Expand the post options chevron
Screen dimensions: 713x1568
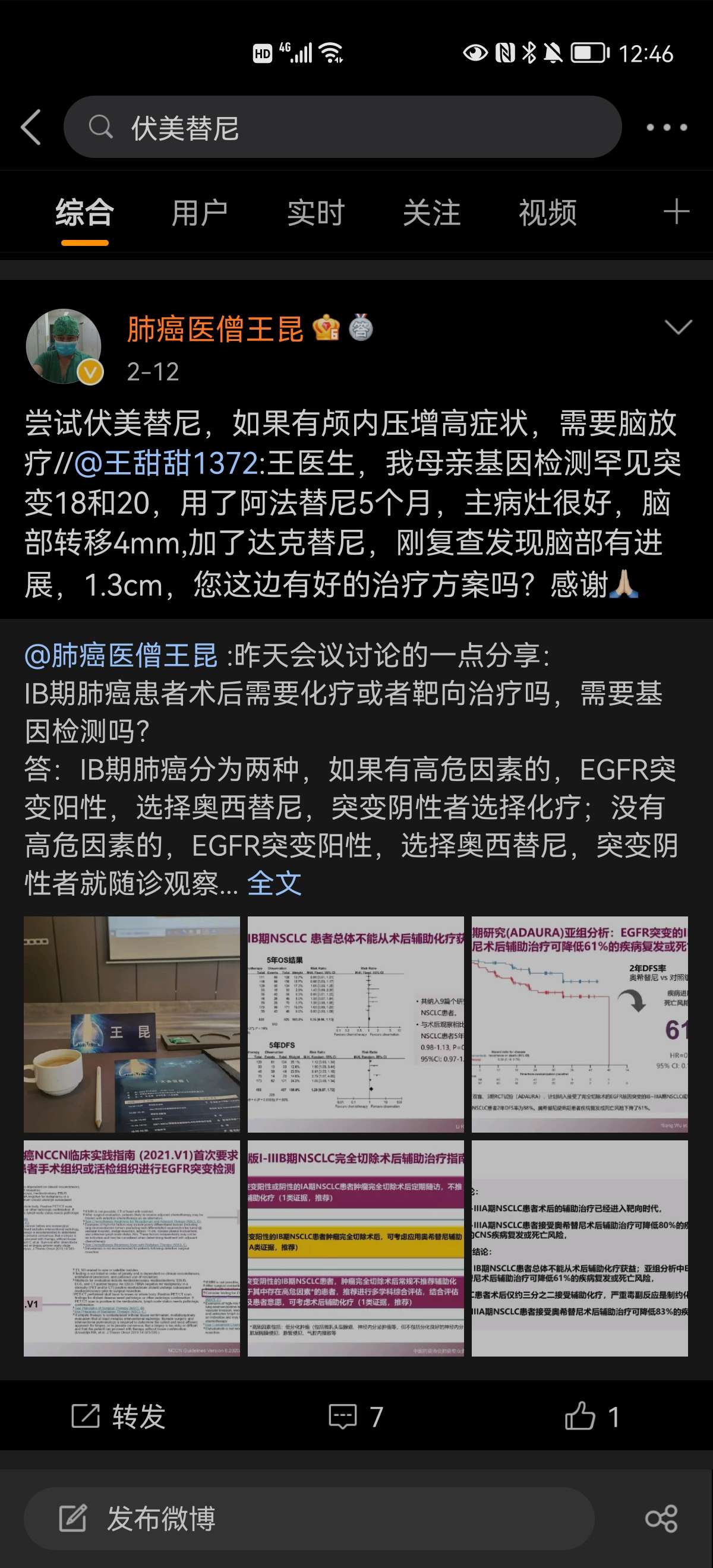678,327
